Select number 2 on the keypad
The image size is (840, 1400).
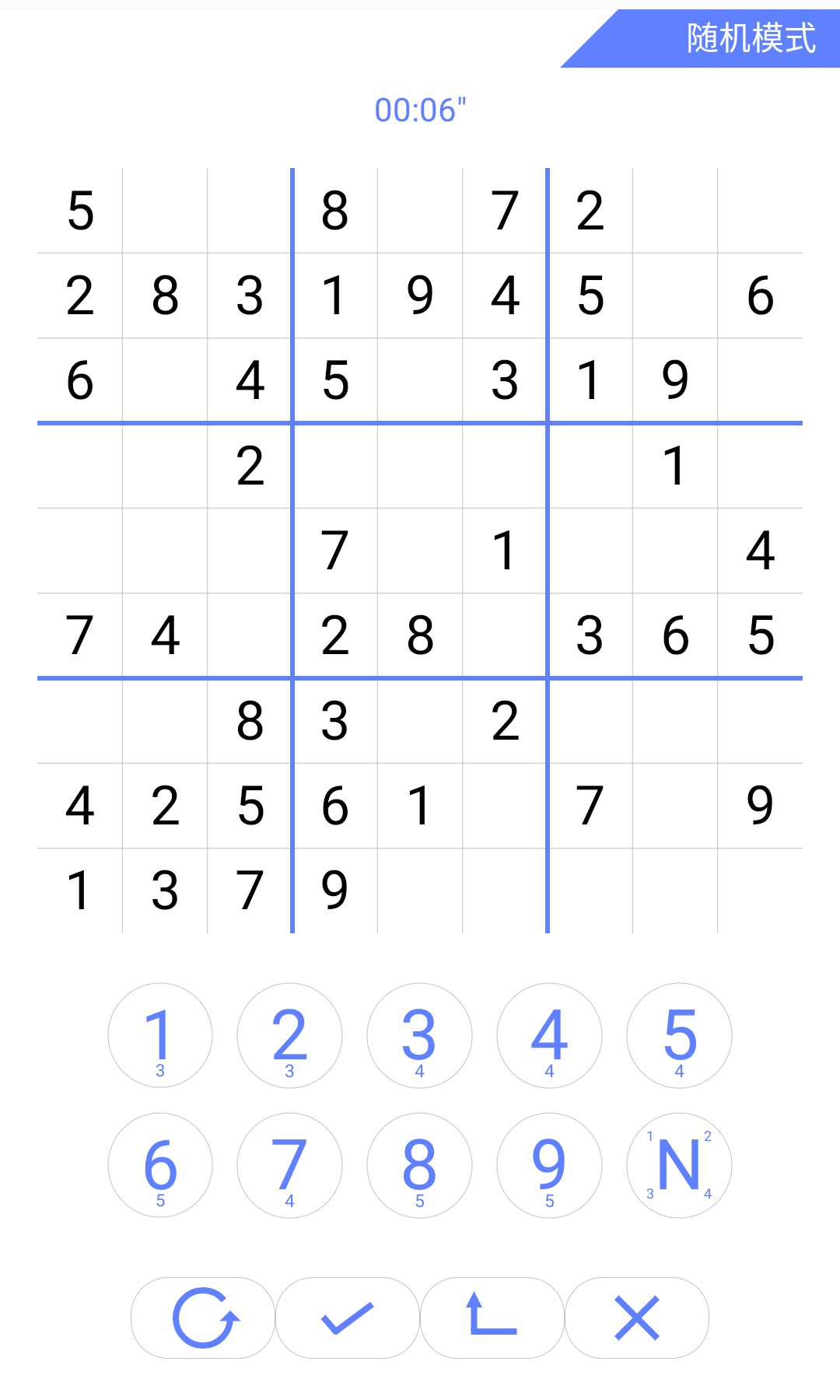click(289, 1035)
